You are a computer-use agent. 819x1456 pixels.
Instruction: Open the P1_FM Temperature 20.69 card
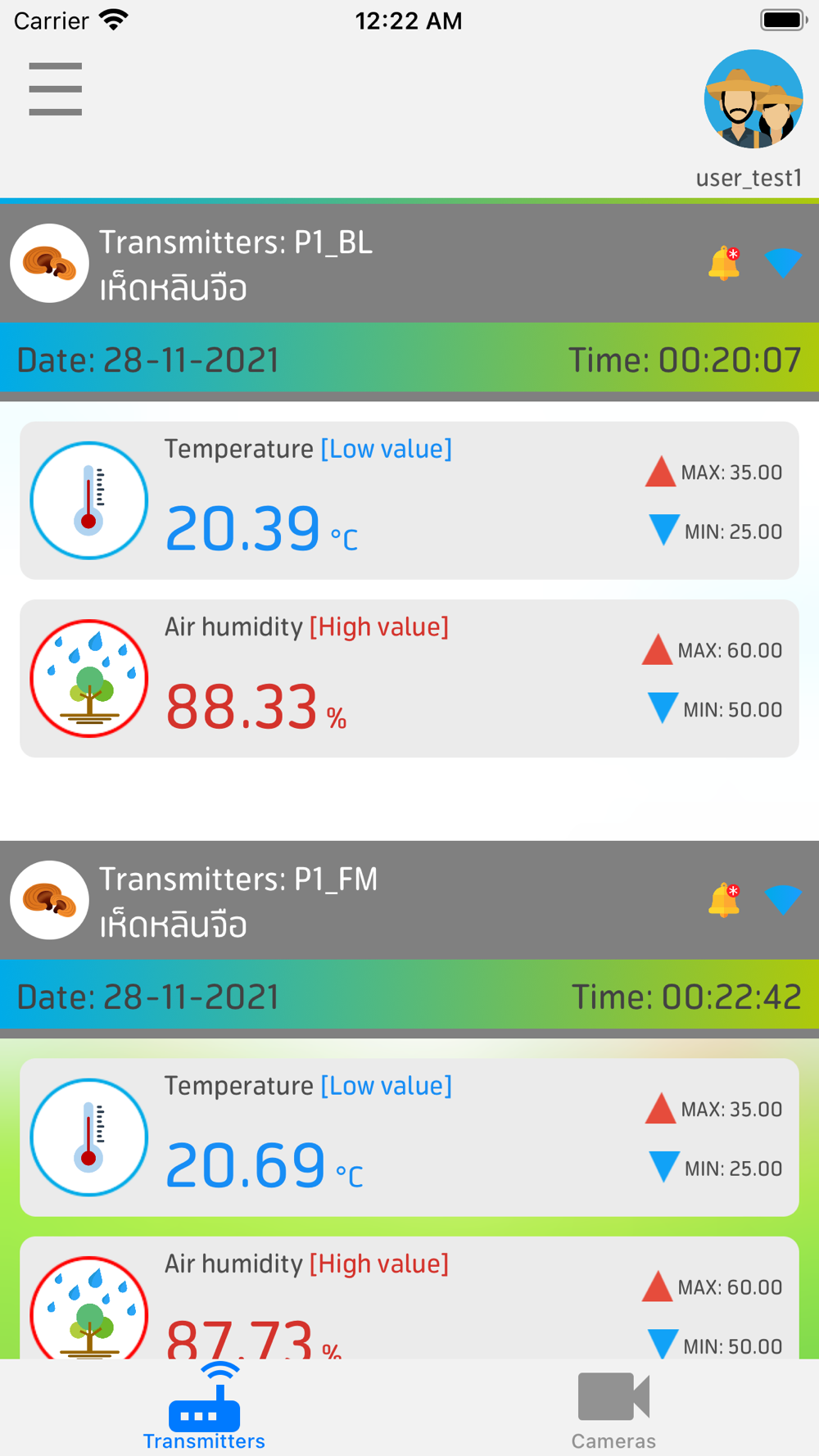(x=409, y=1137)
